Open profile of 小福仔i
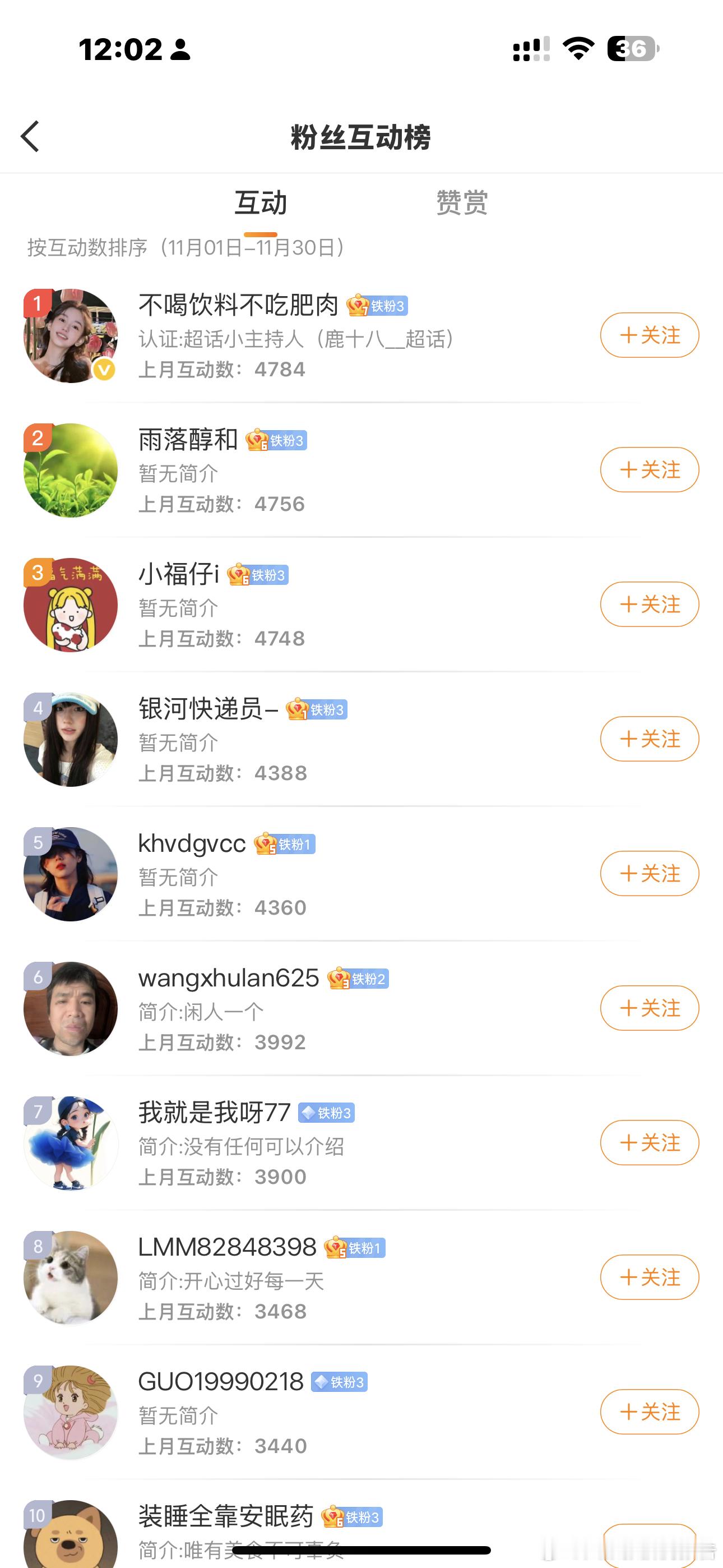 pos(178,574)
